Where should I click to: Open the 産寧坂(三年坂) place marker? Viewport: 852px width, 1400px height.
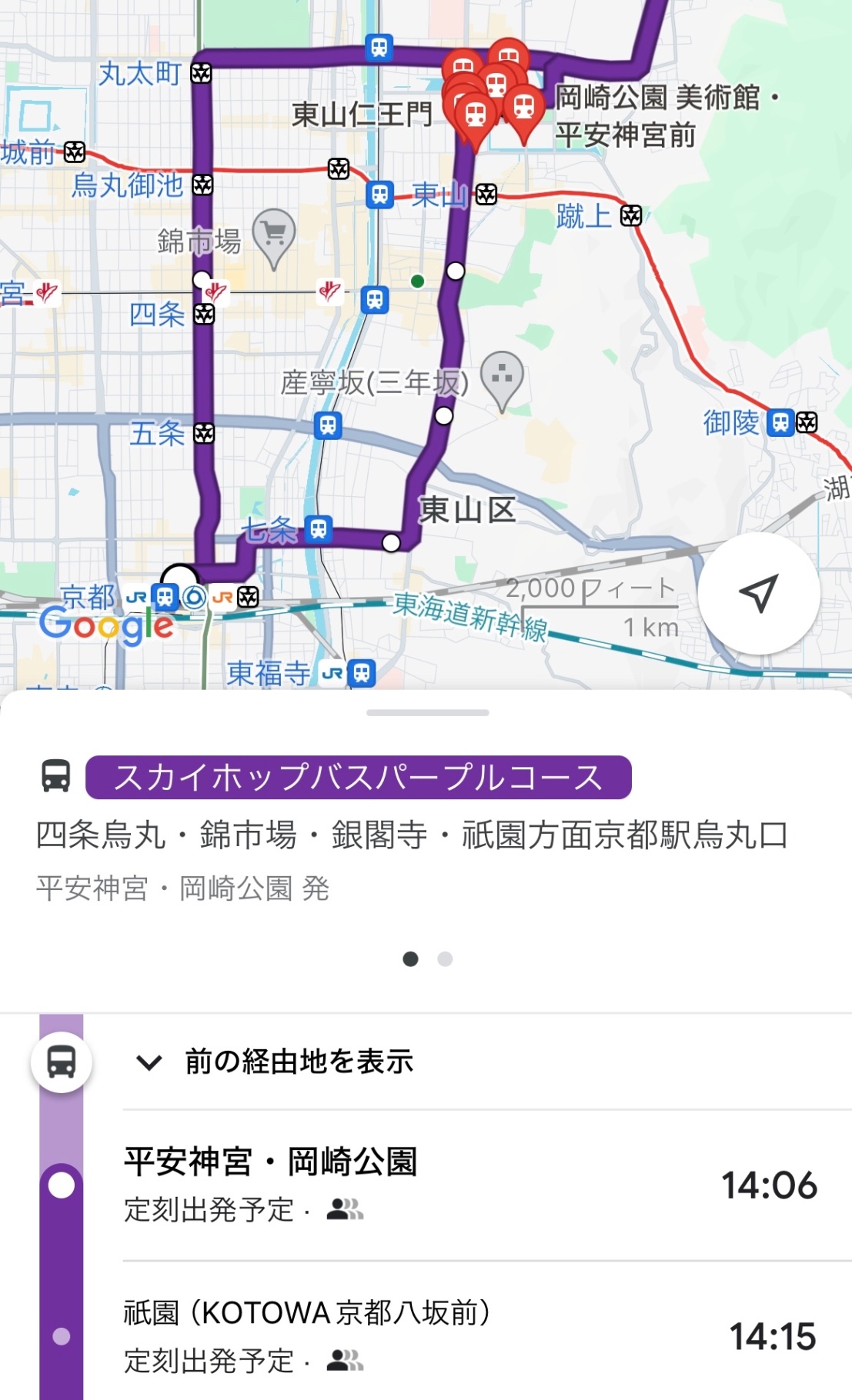[x=502, y=378]
